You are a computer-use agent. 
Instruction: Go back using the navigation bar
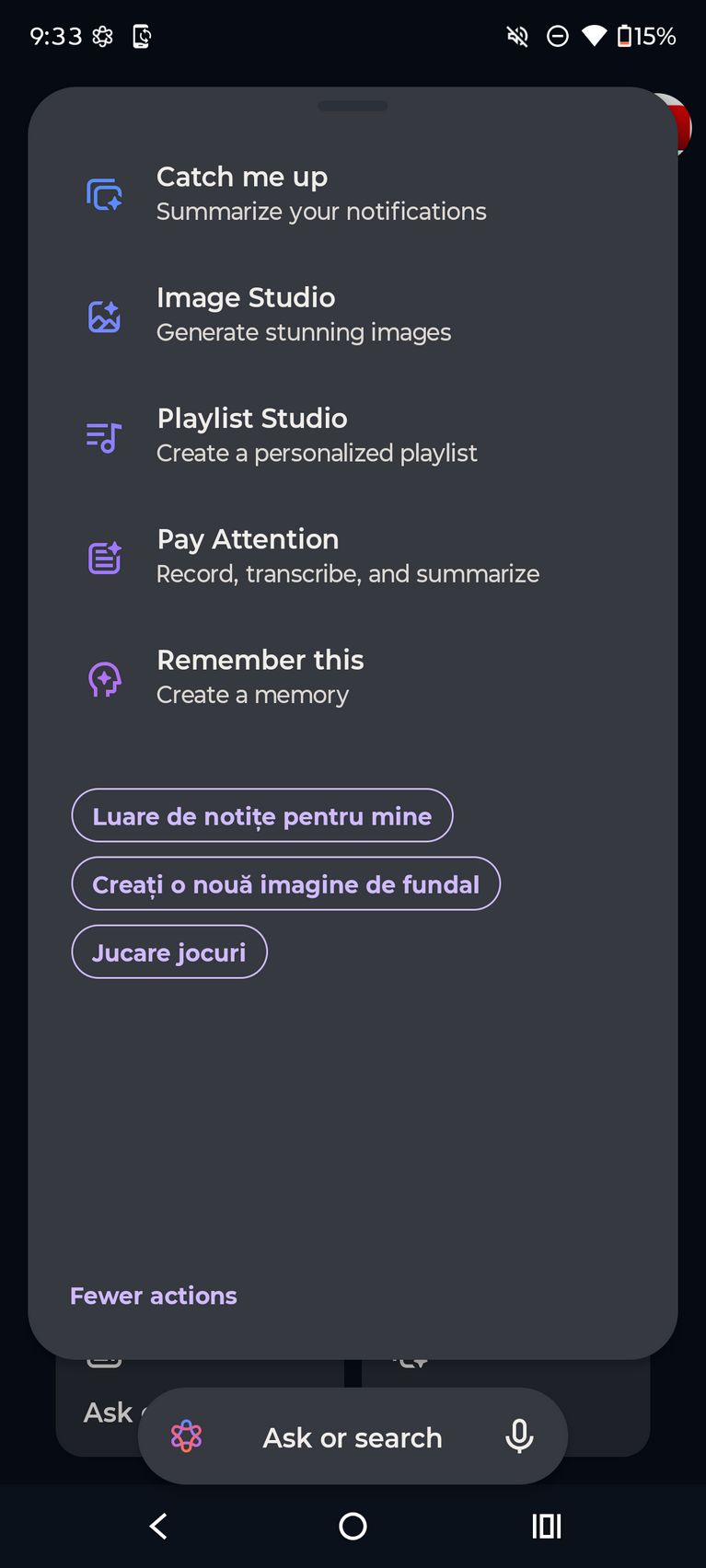158,1527
